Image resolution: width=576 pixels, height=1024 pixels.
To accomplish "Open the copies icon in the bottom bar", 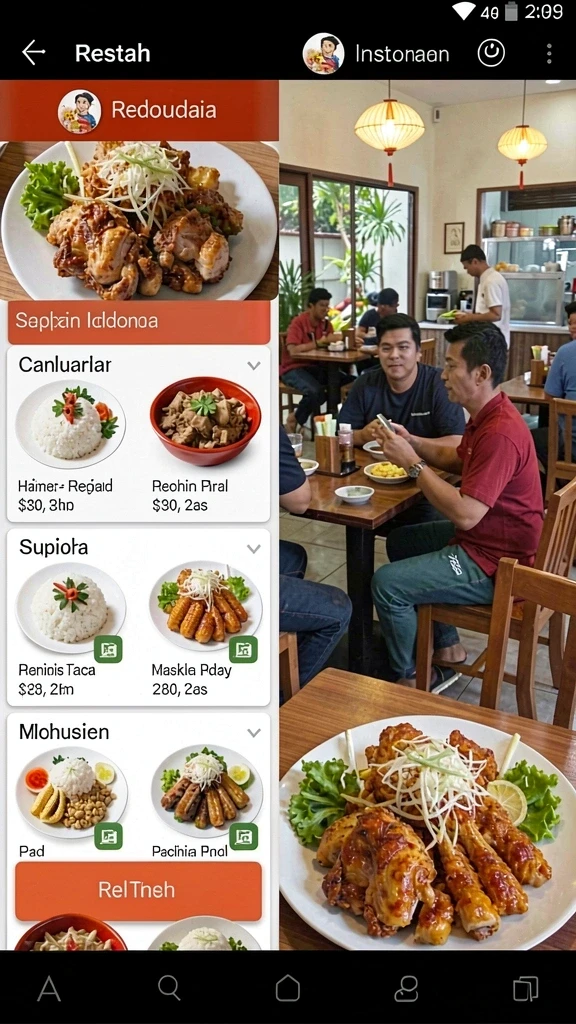I will (x=526, y=988).
